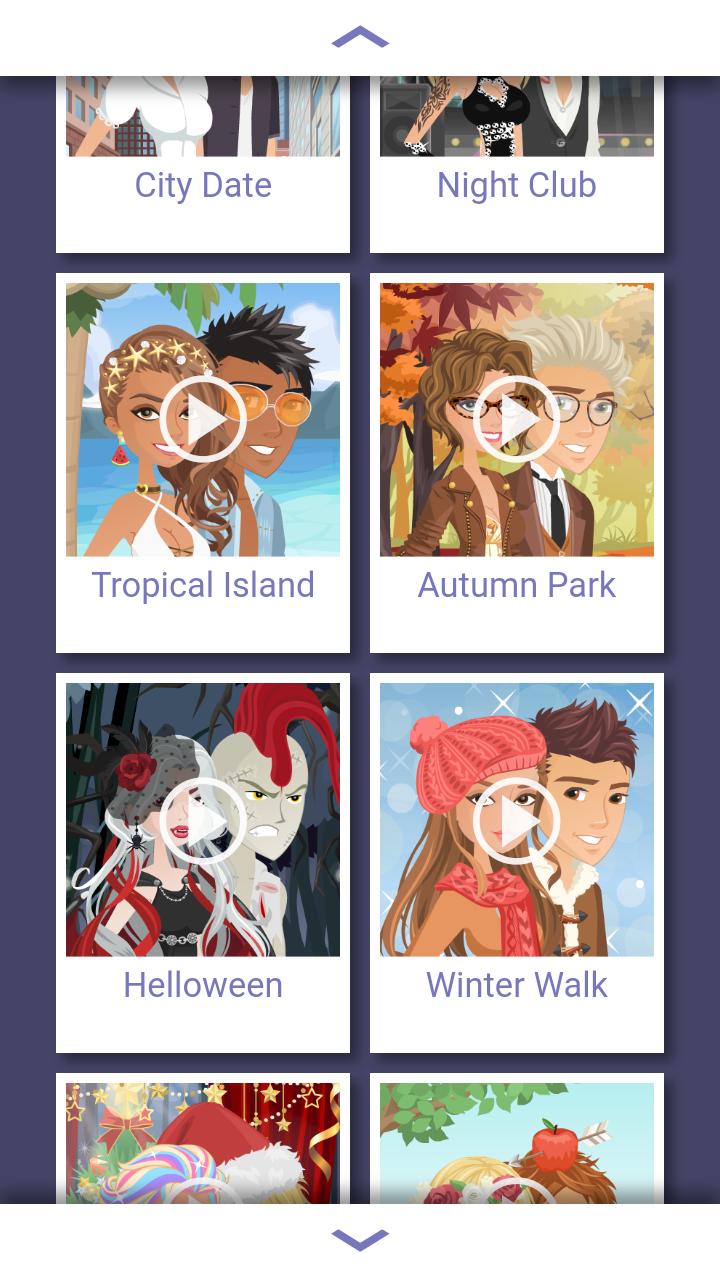Open the card with the apple and arrow
Viewport: 720px width, 1280px height.
point(517,1145)
